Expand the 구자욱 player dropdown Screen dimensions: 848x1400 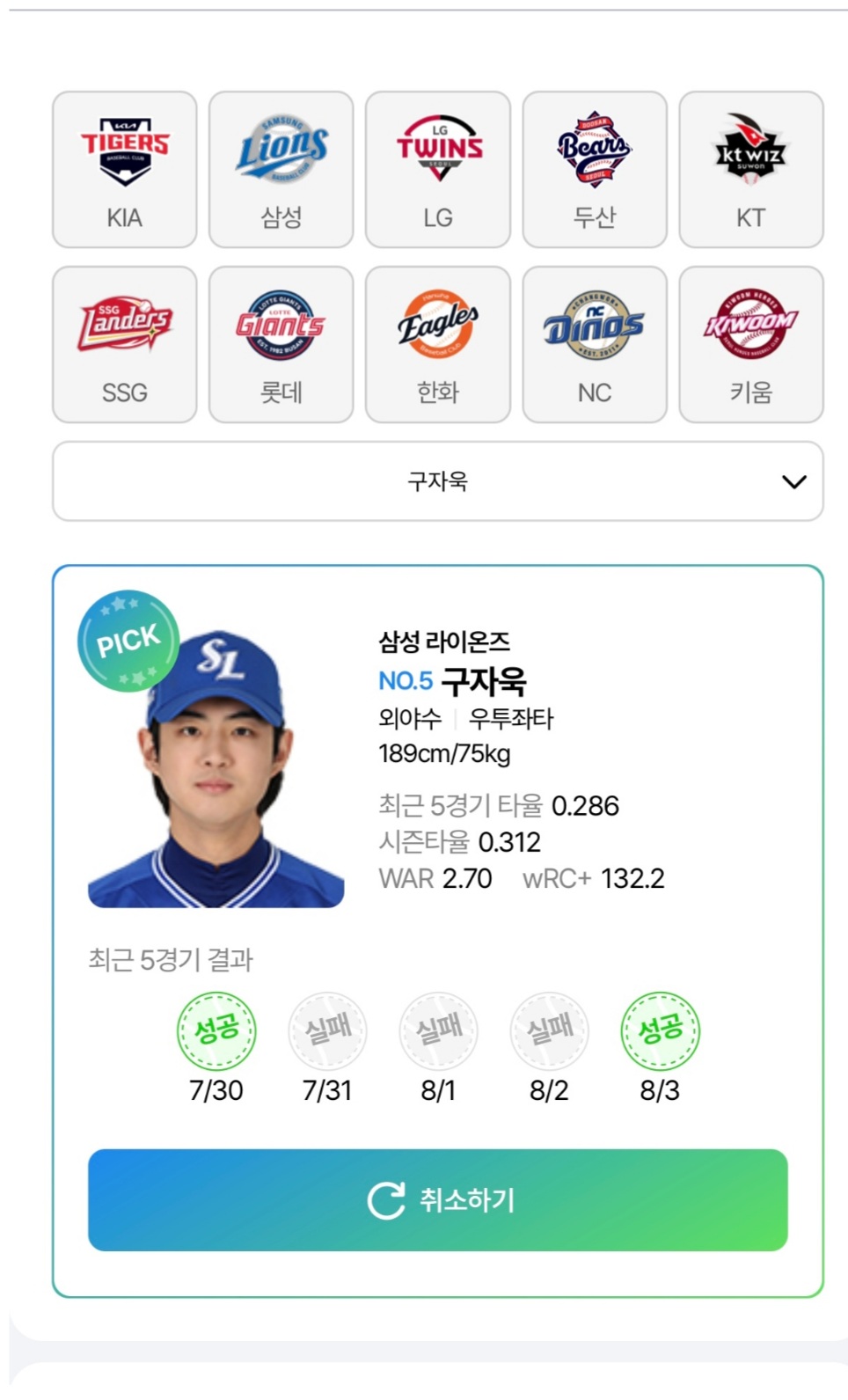pyautogui.click(x=438, y=481)
